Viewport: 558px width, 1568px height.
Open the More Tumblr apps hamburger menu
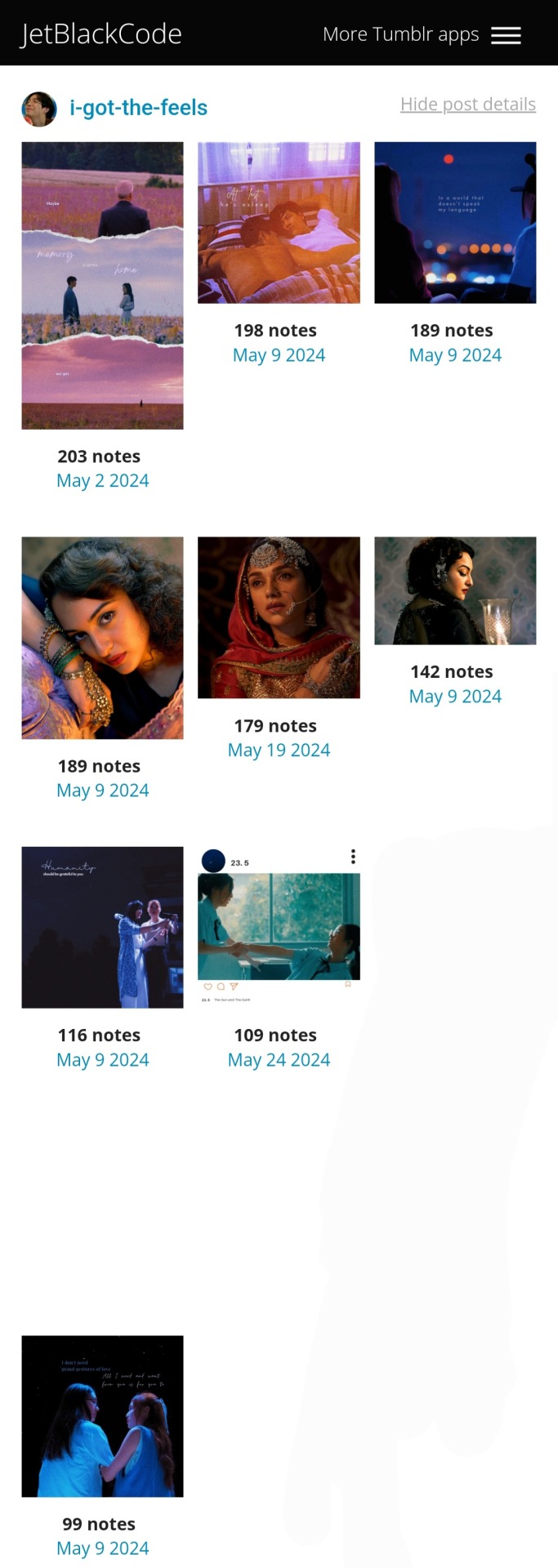tap(505, 35)
